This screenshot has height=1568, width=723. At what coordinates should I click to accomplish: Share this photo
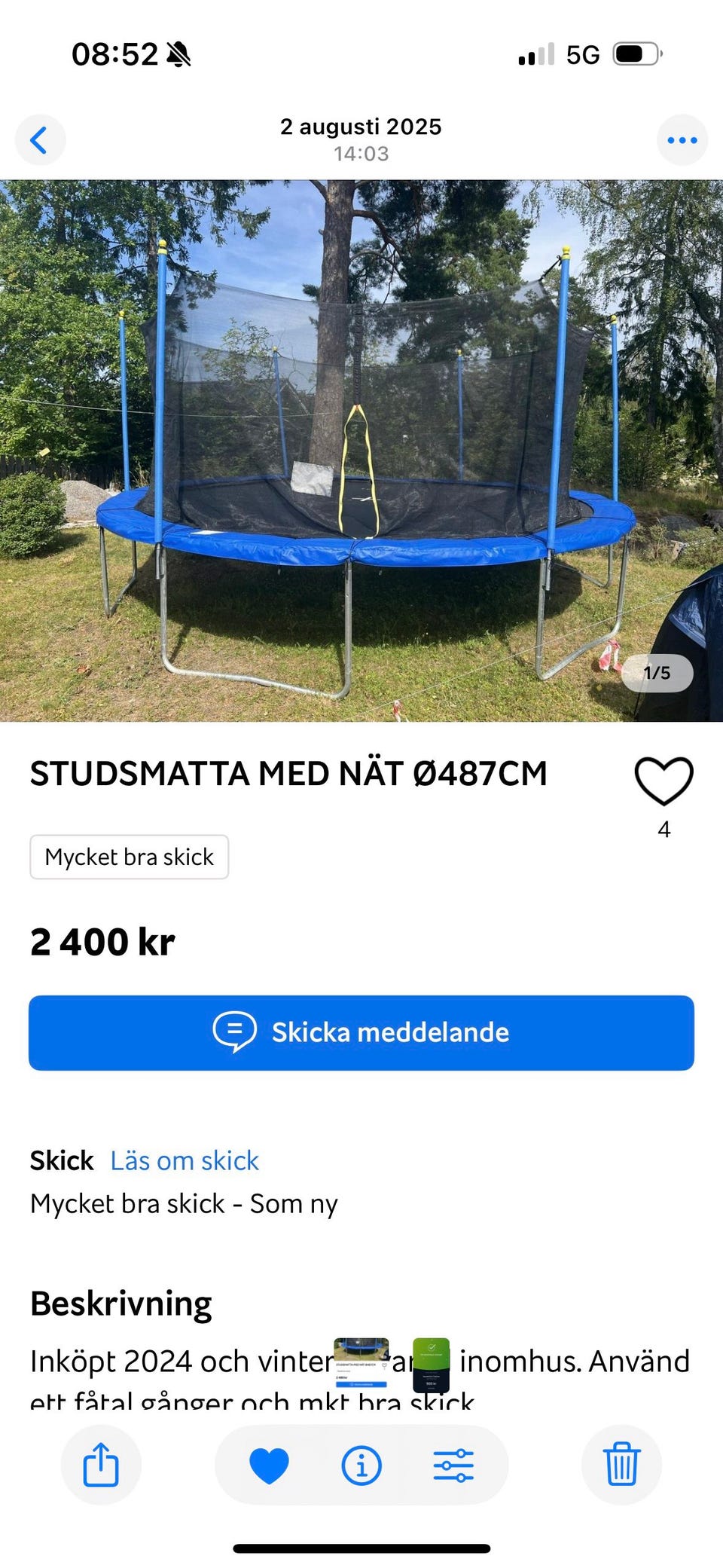coord(101,1466)
